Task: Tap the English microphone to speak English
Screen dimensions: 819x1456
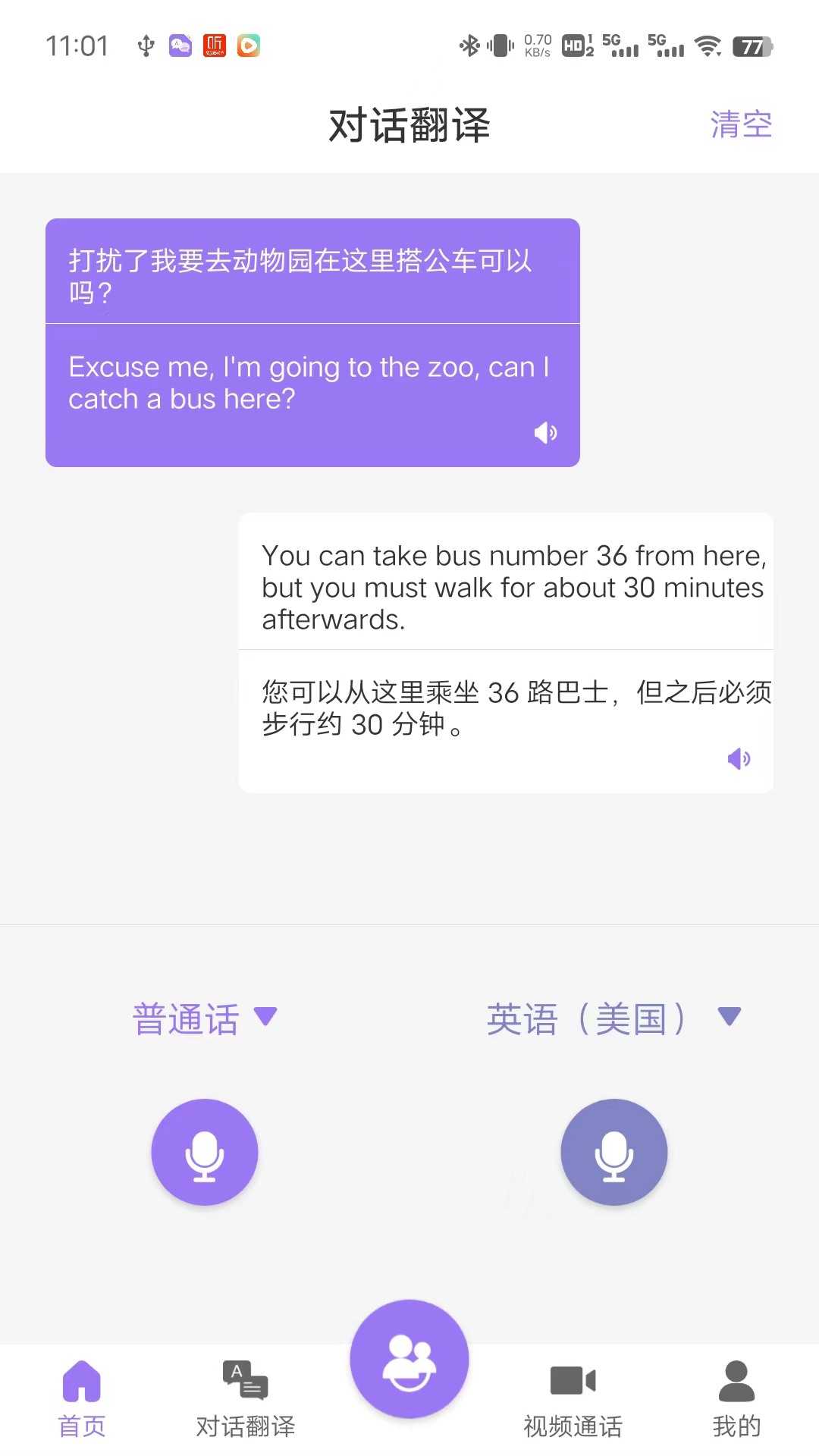Action: coord(614,1152)
